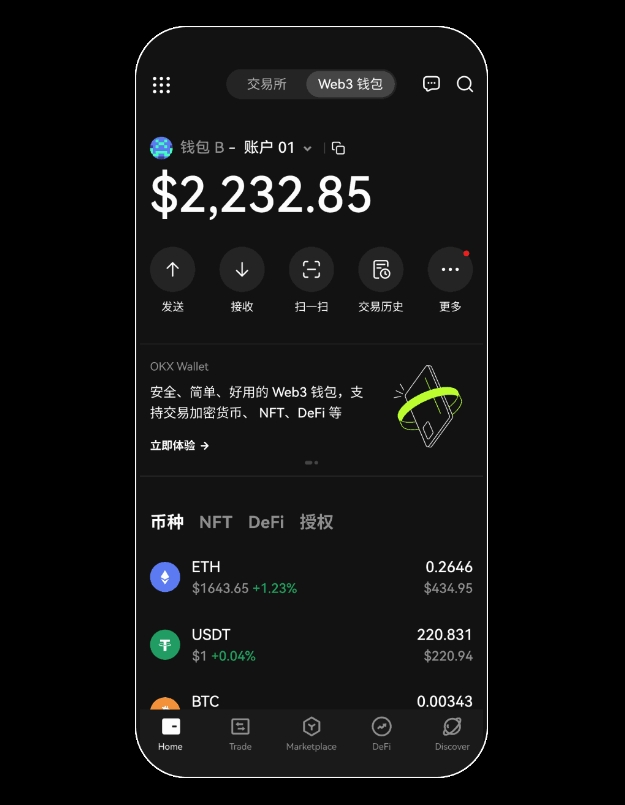
Task: Open the search magnifier
Action: click(465, 84)
